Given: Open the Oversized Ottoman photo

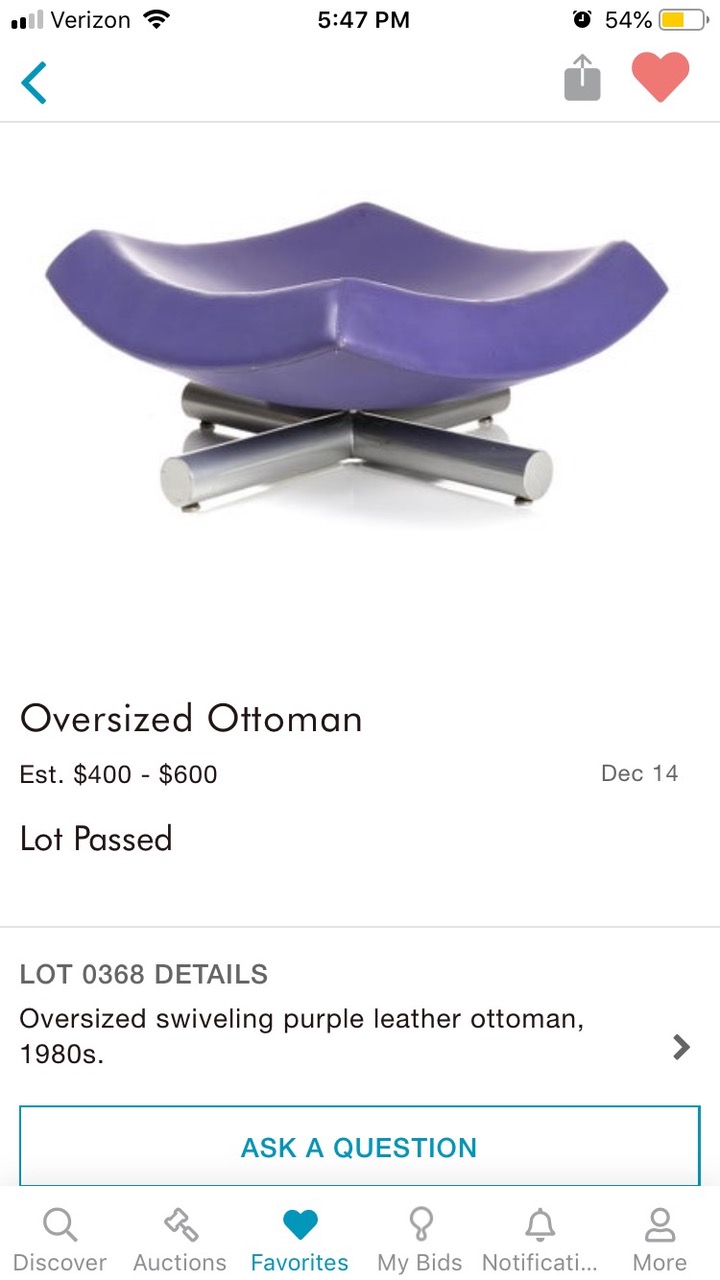Looking at the screenshot, I should pos(360,360).
